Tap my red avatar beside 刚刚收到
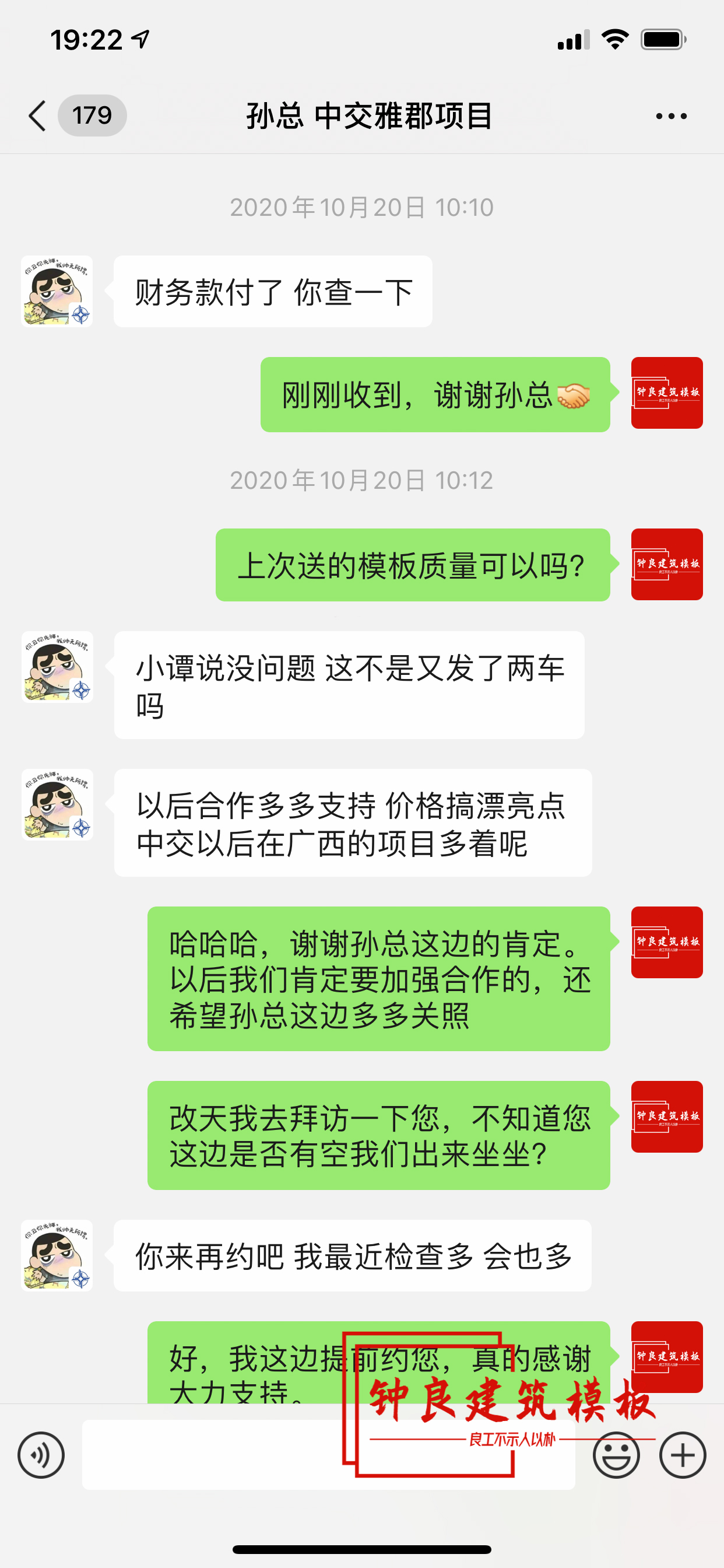Viewport: 724px width, 1568px height. click(667, 393)
